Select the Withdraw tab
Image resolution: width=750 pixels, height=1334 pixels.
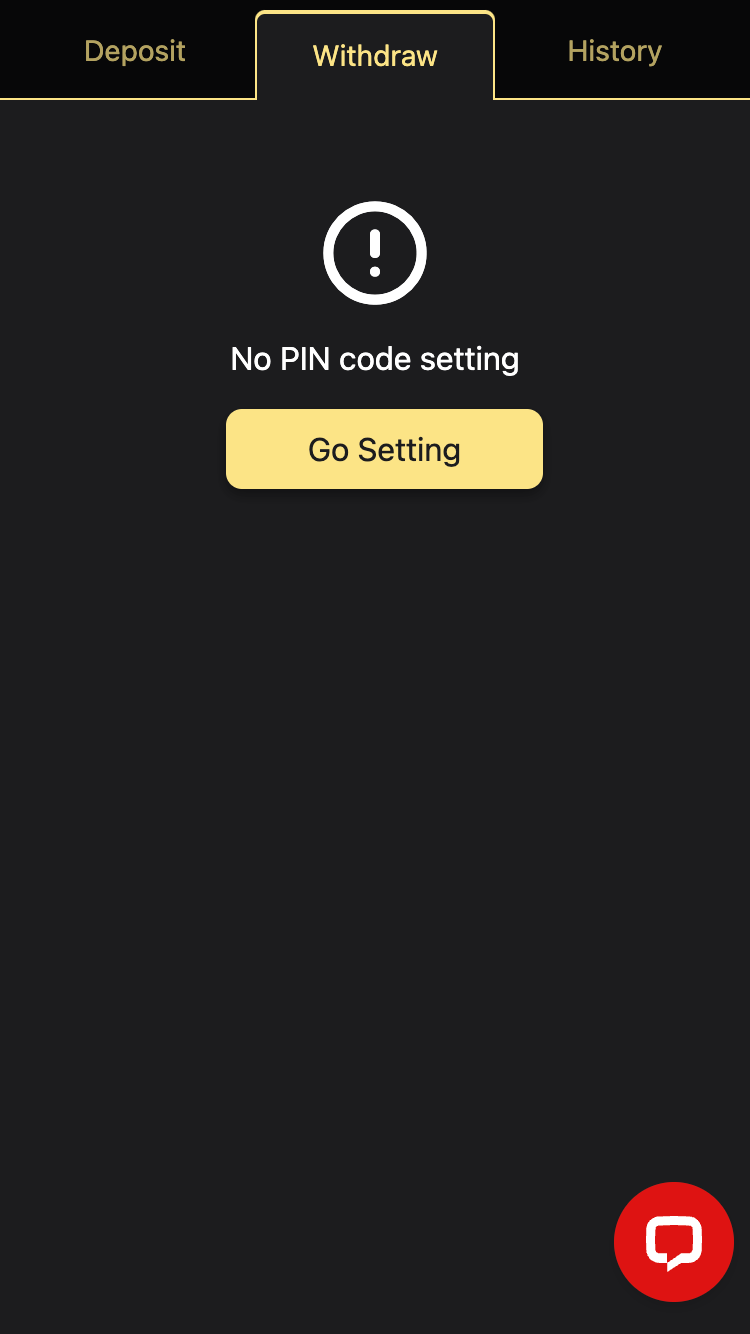pyautogui.click(x=375, y=55)
